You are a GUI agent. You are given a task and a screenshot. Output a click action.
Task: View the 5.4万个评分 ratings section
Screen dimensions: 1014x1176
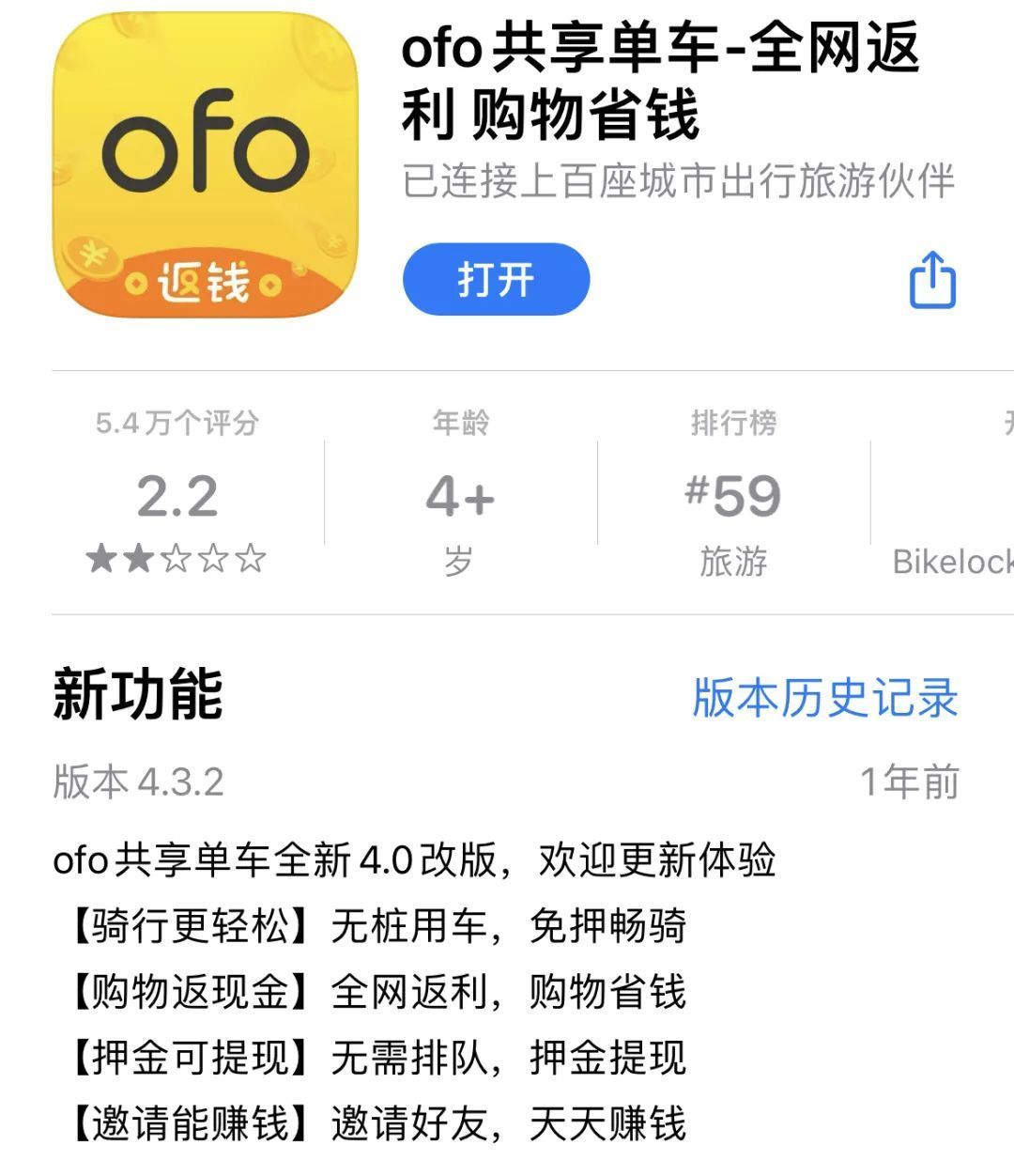[177, 494]
